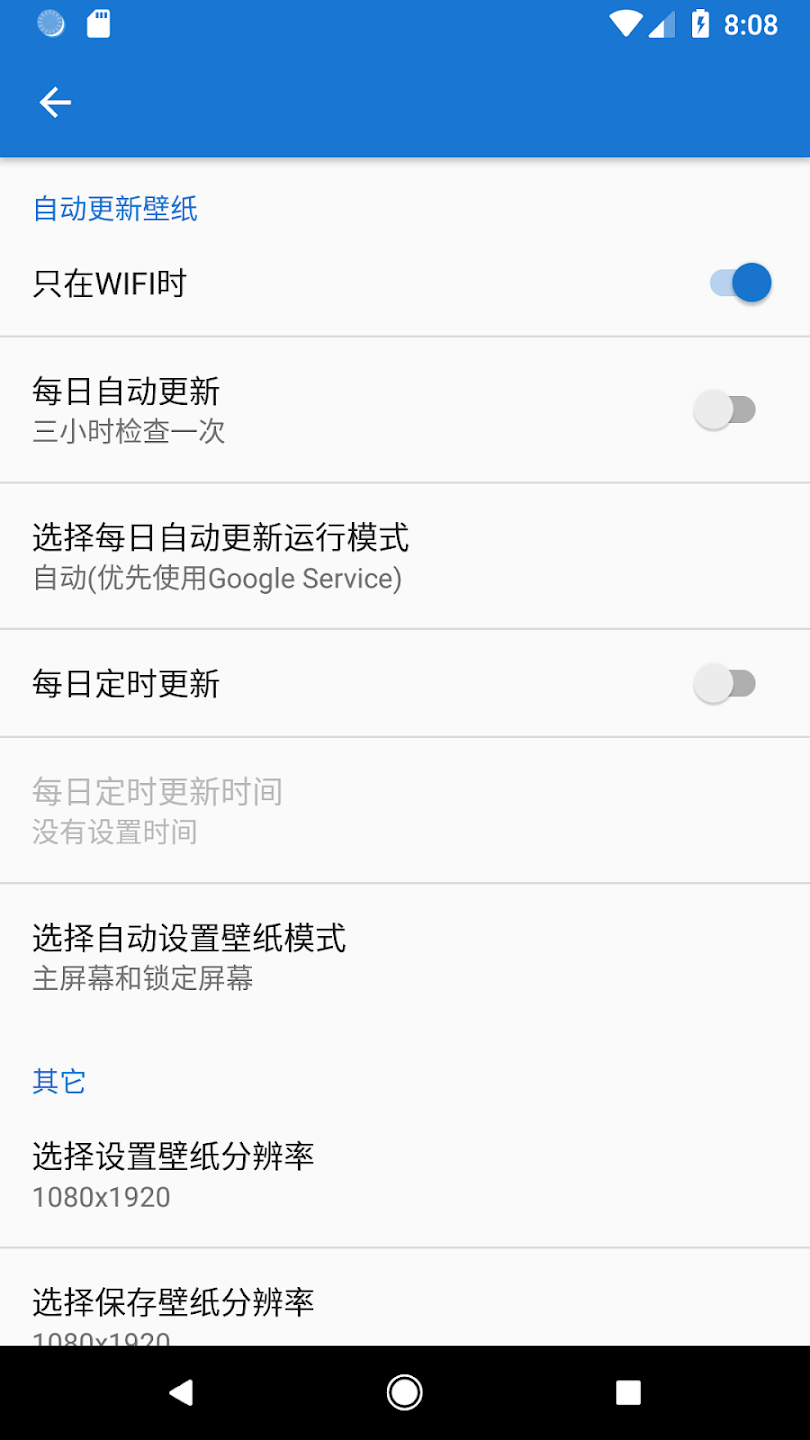Screen dimensions: 810x1440
Task: Open 选择设置壁纸分辨率 setting
Action: [x=405, y=1174]
